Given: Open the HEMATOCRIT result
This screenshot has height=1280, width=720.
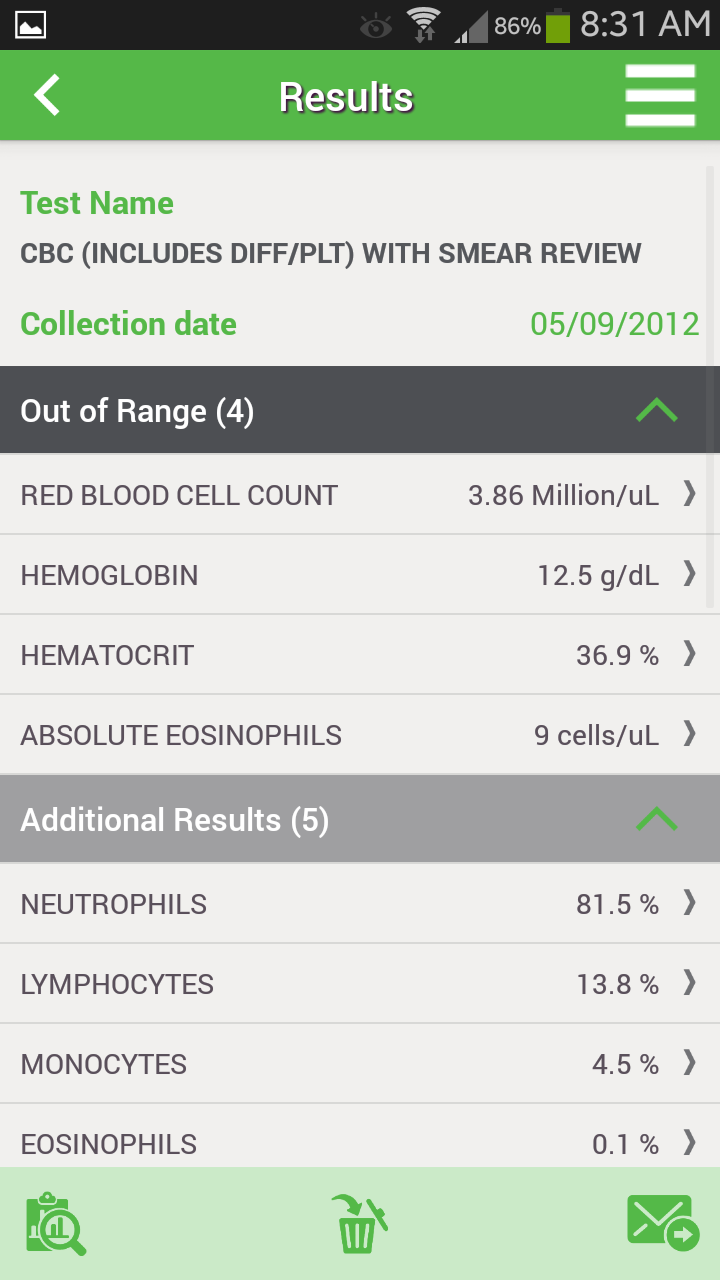Looking at the screenshot, I should 360,655.
